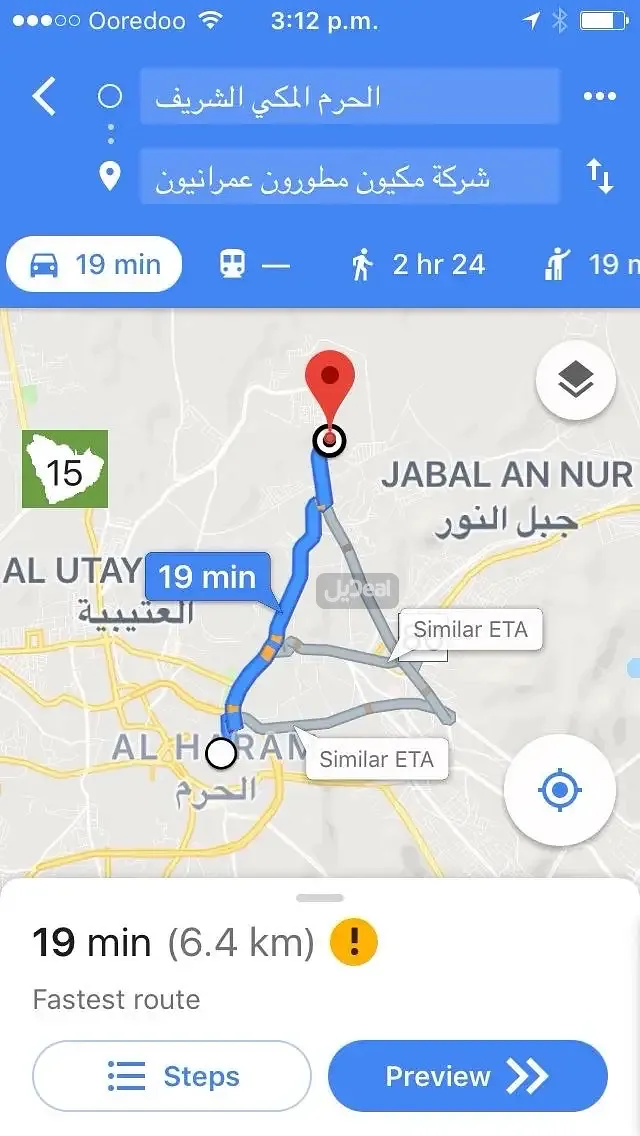Select the lower Similar ETA alternate route
Screen dimensions: 640x1136
376,760
